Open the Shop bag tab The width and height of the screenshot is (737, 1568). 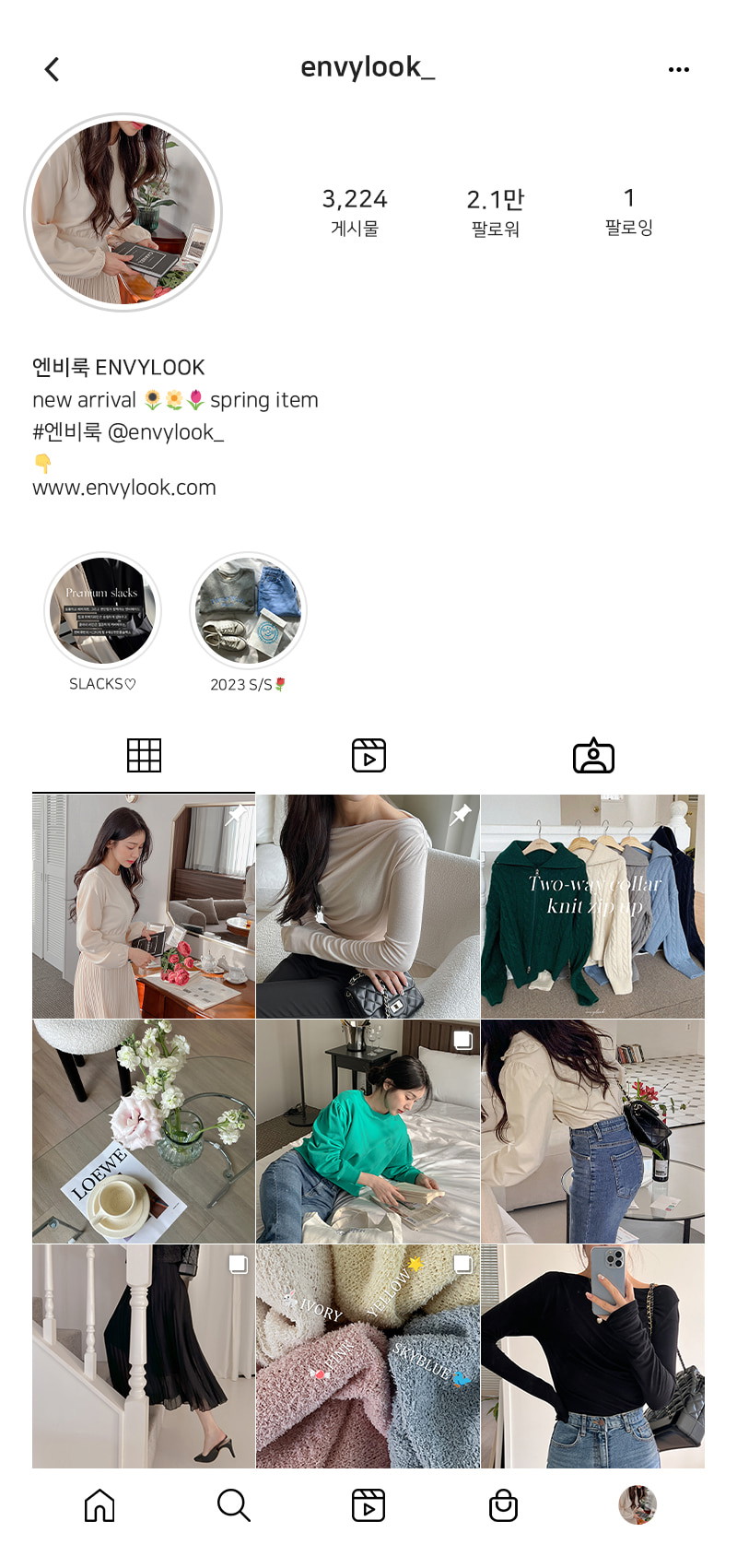[x=503, y=1505]
